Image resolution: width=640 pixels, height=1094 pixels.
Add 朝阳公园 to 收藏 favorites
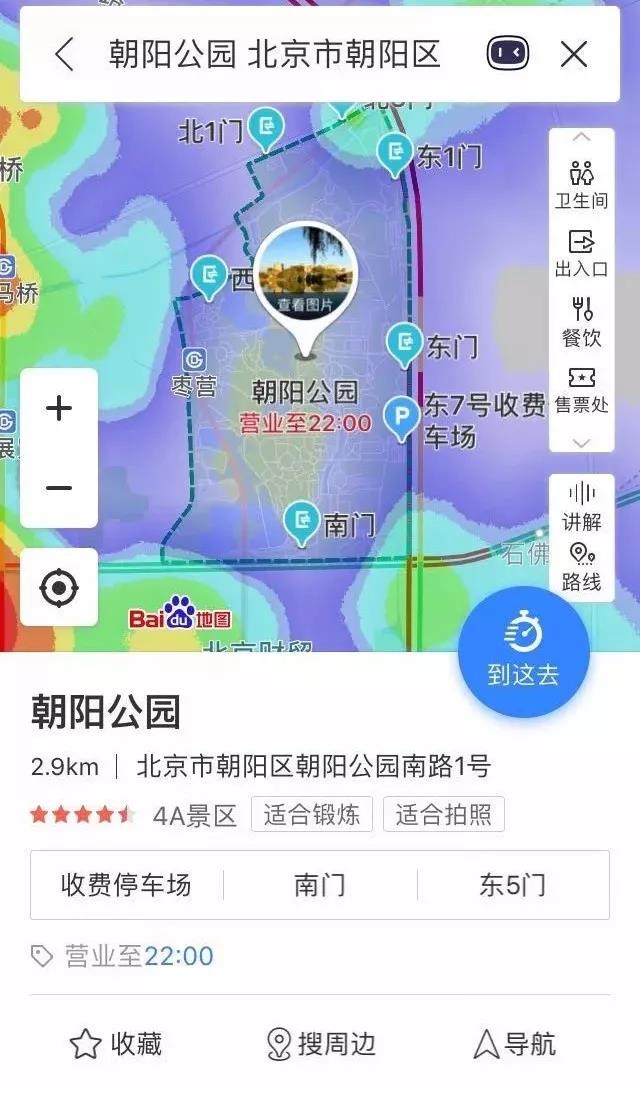(115, 1045)
